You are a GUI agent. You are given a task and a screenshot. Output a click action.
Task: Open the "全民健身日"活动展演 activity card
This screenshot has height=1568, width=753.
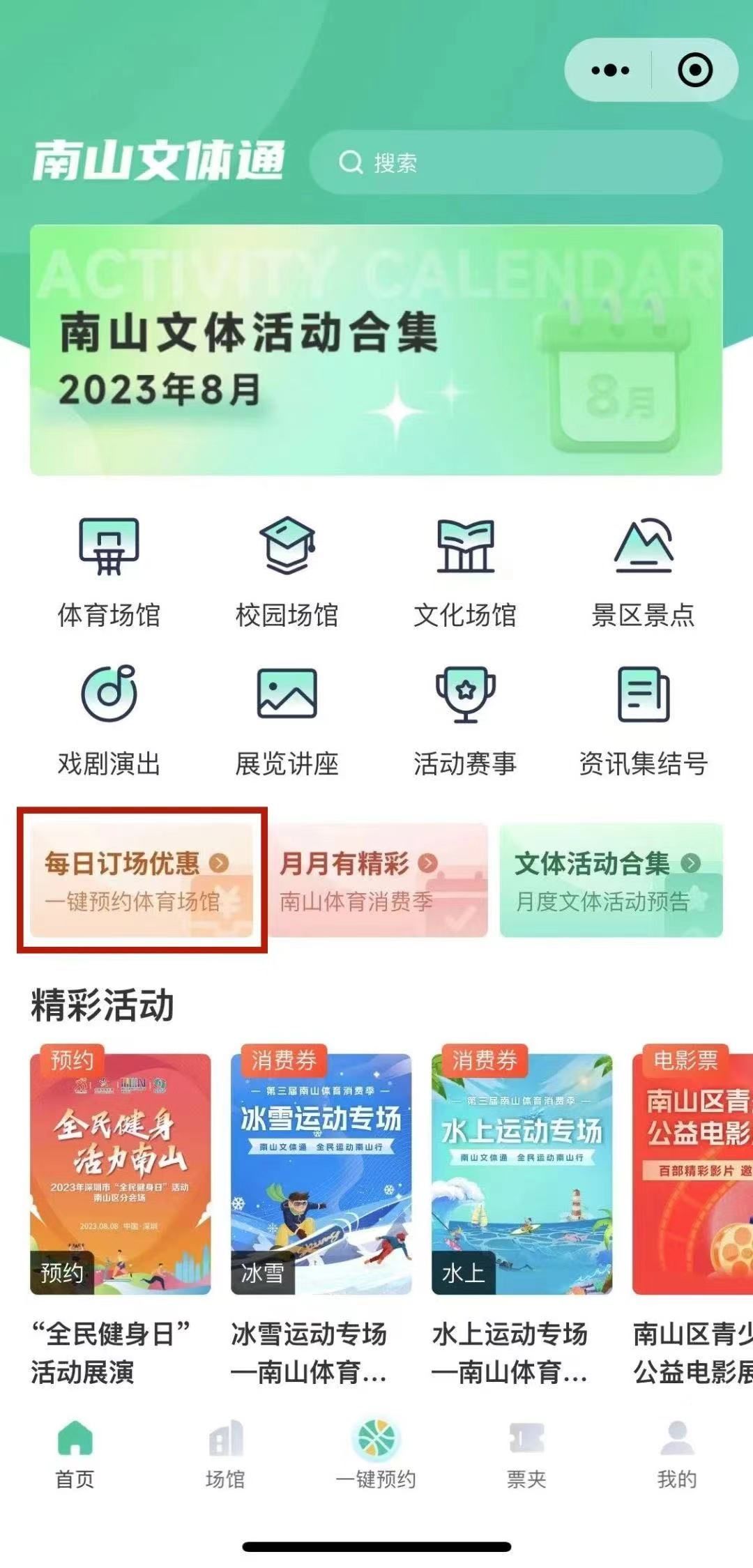[x=120, y=1215]
